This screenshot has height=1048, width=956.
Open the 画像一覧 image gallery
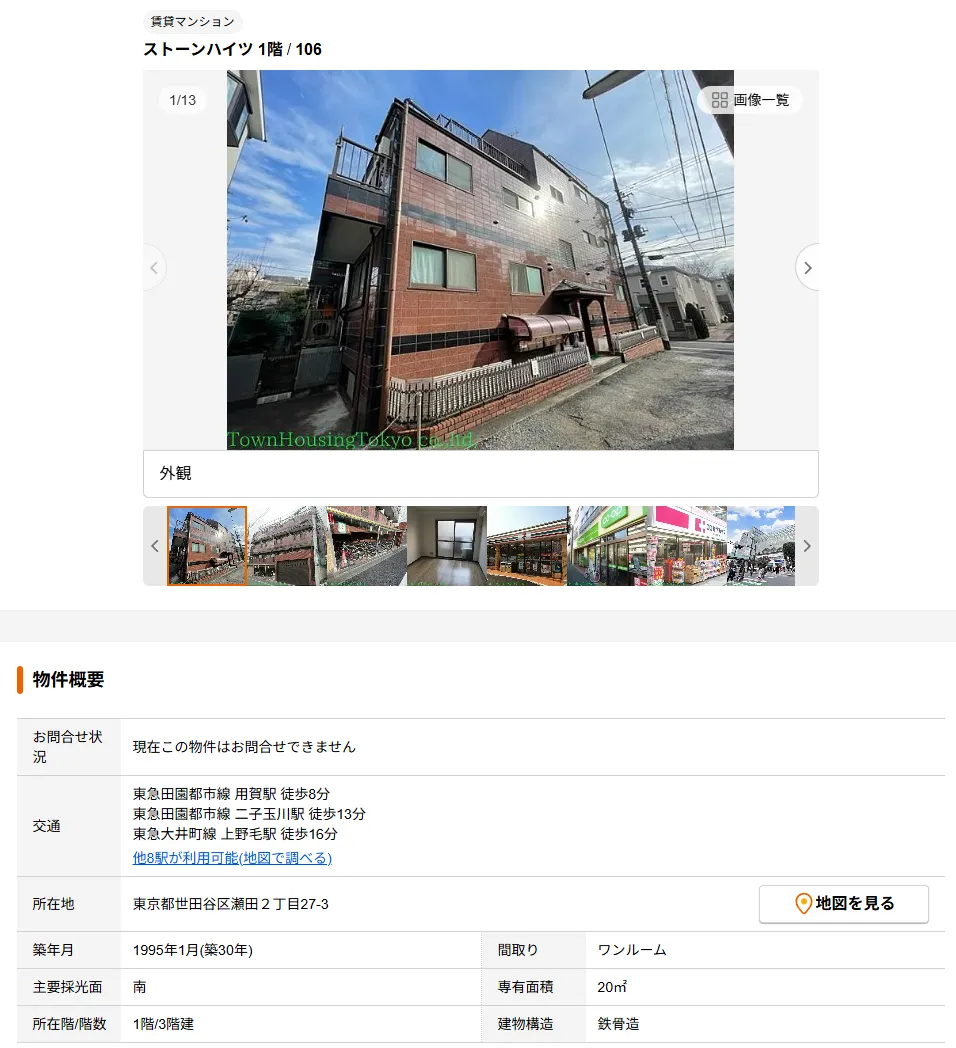(750, 100)
